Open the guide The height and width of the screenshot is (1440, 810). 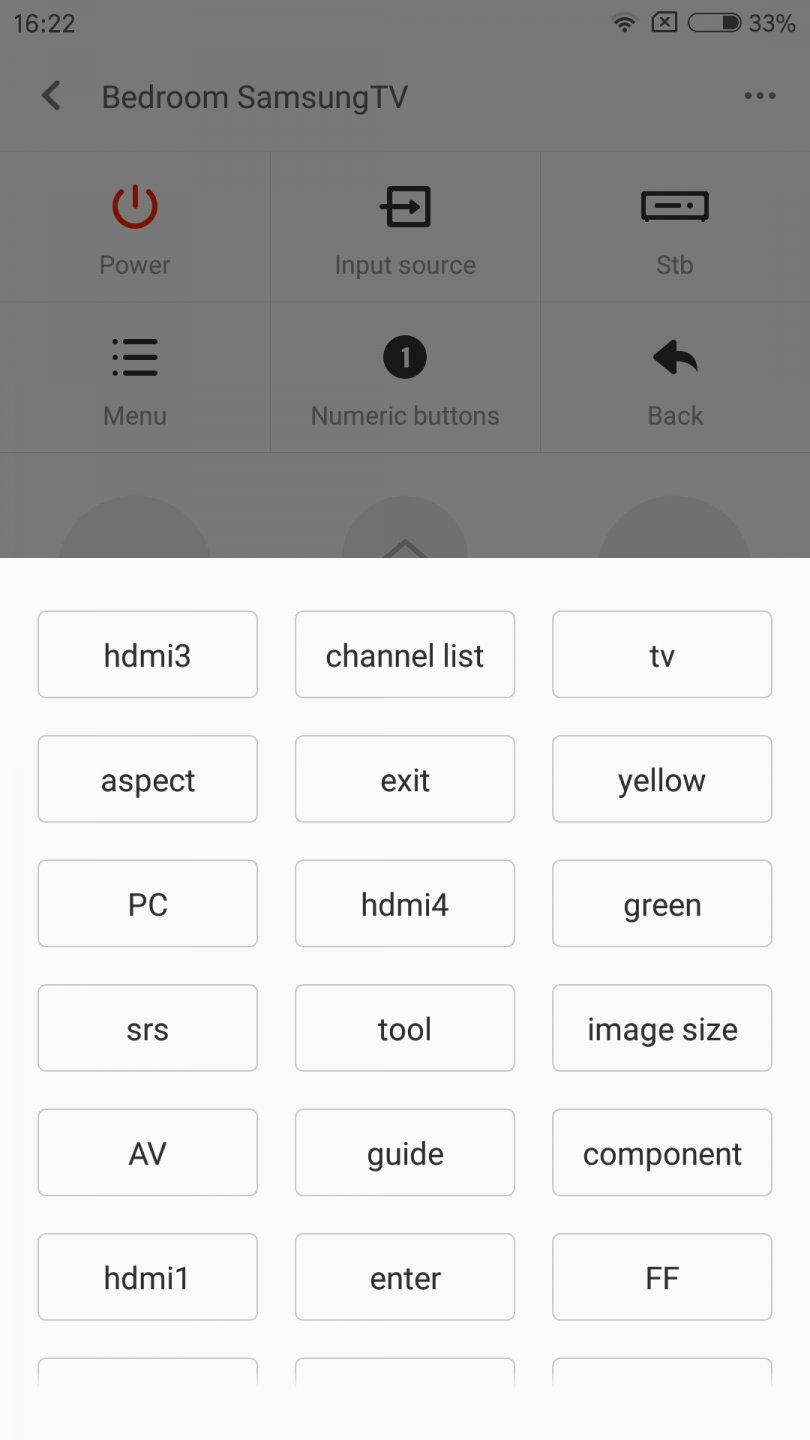point(404,1152)
